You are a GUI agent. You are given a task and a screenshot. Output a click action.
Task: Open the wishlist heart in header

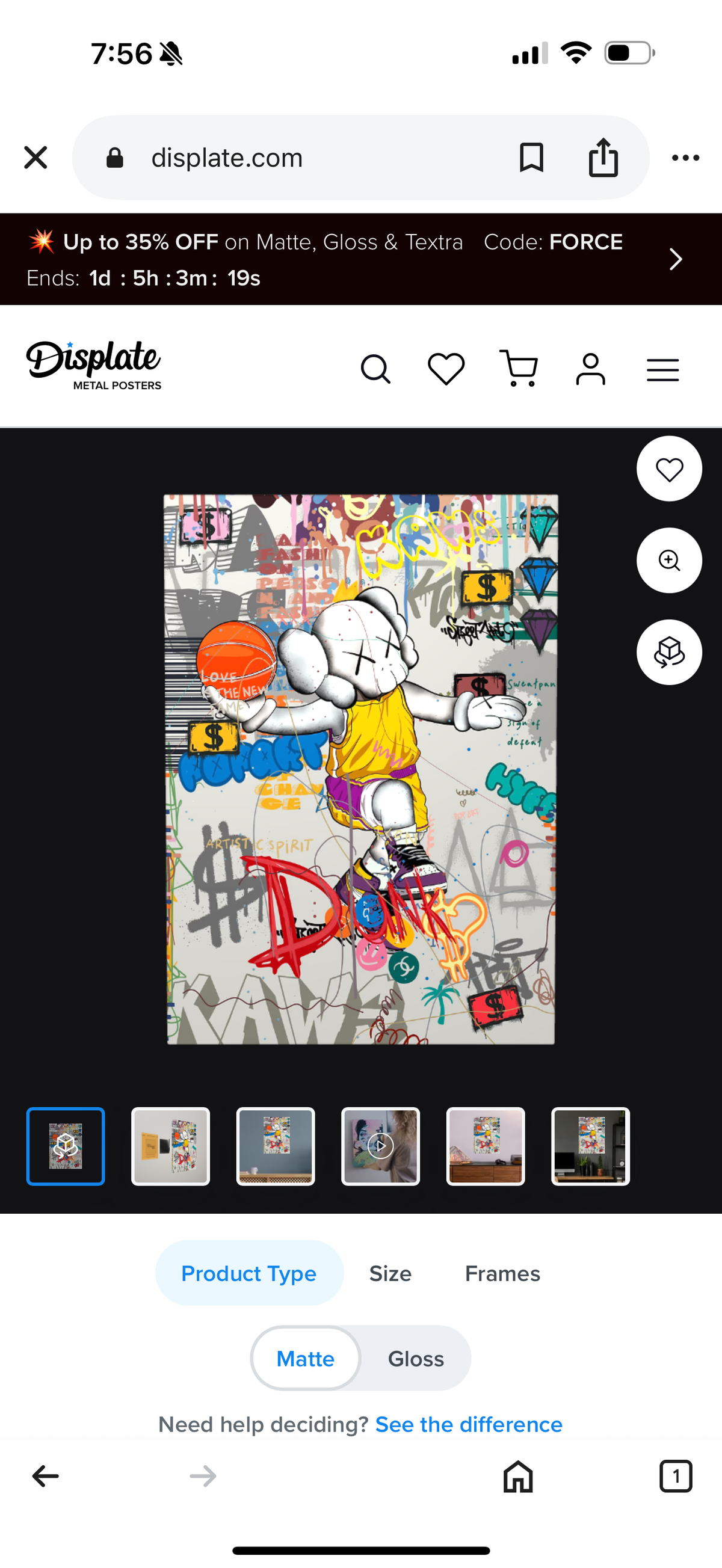coord(446,369)
